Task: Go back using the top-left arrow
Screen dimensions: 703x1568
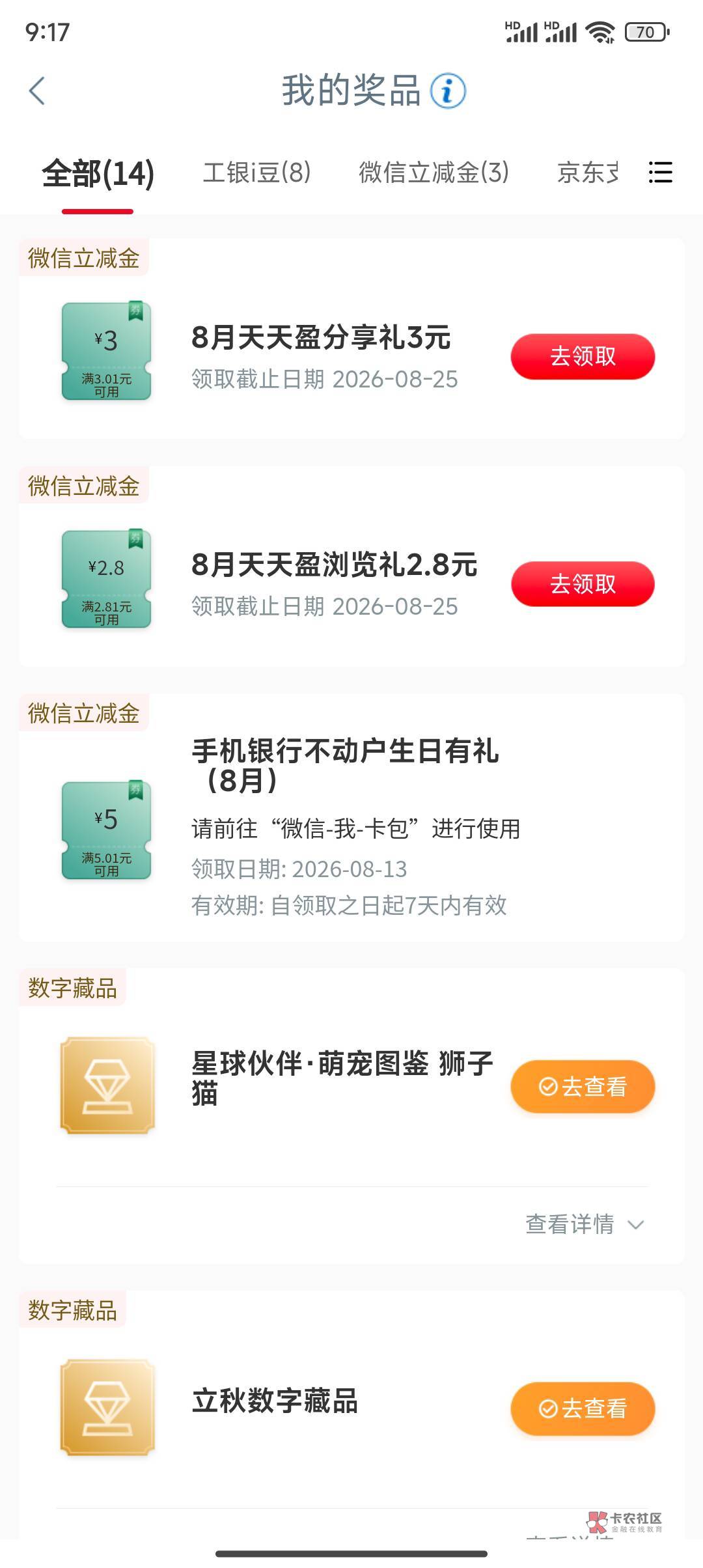Action: pos(37,91)
